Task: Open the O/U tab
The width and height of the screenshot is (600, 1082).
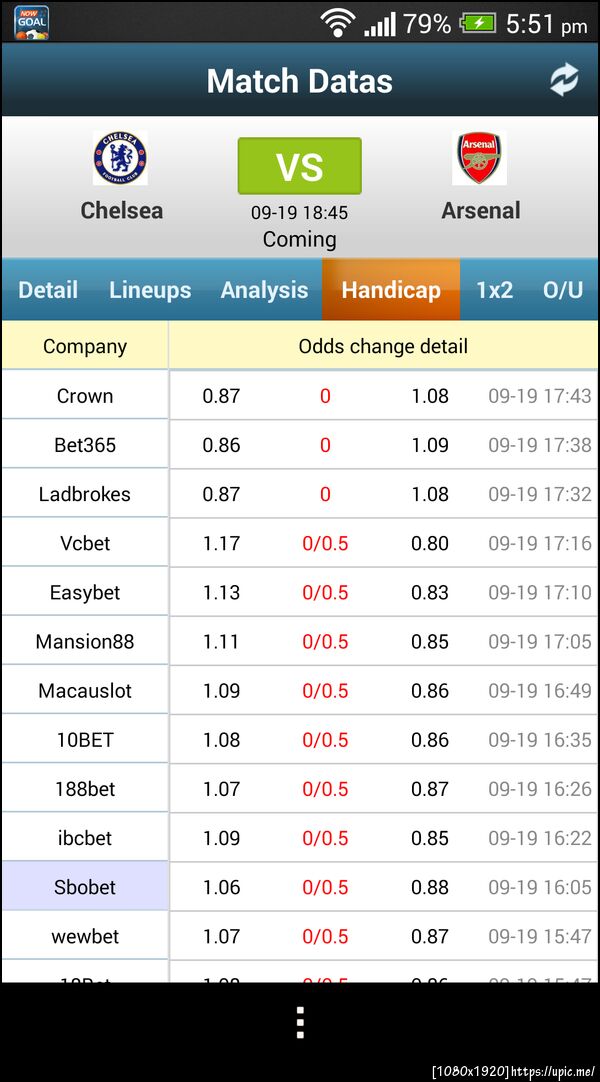Action: pyautogui.click(x=563, y=290)
